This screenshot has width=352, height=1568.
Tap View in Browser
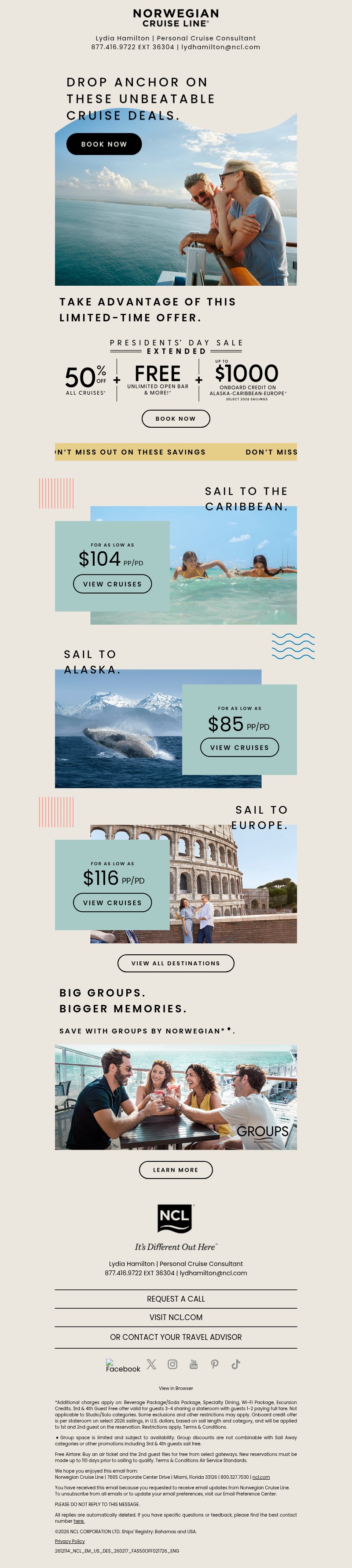coord(176,1389)
